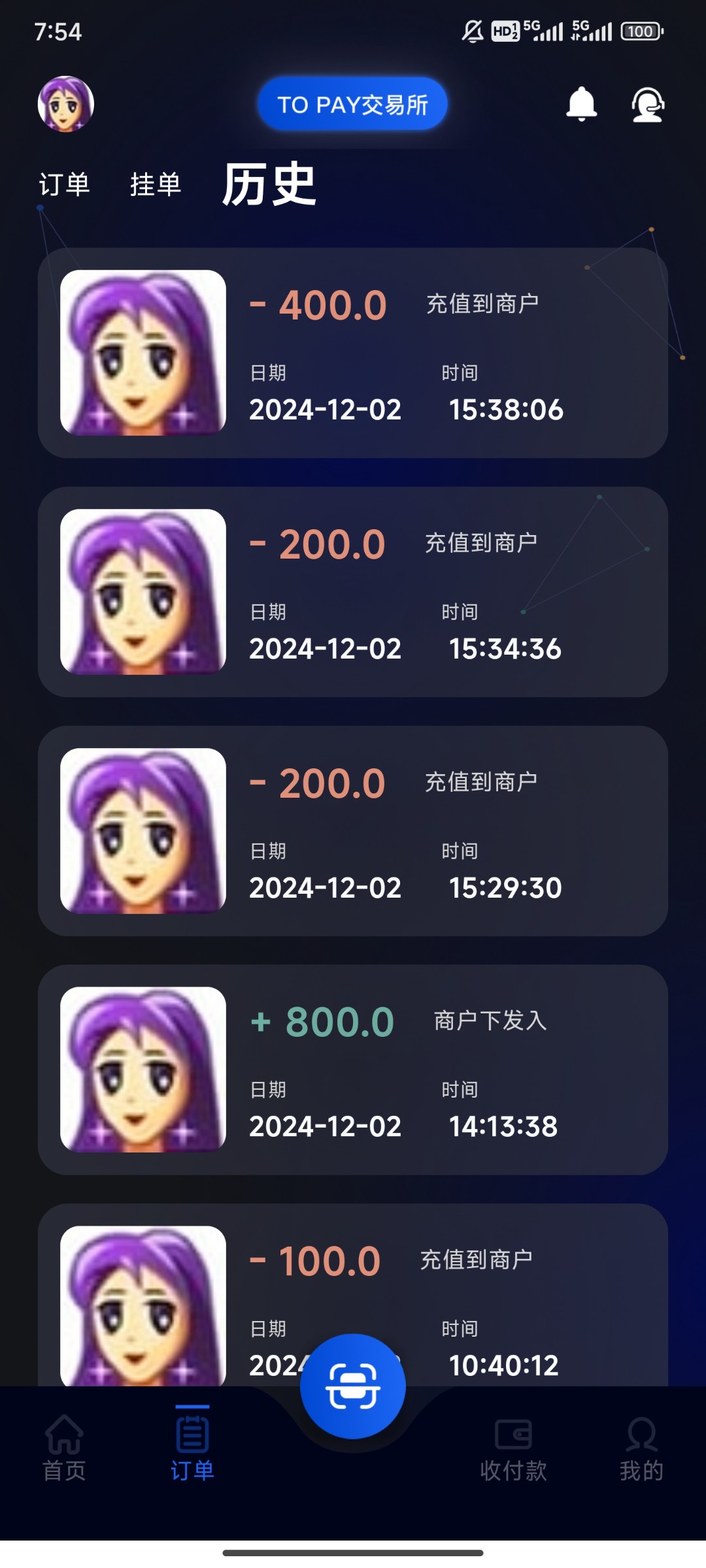Open the profile avatar at top left
The width and height of the screenshot is (706, 1568).
[x=65, y=104]
